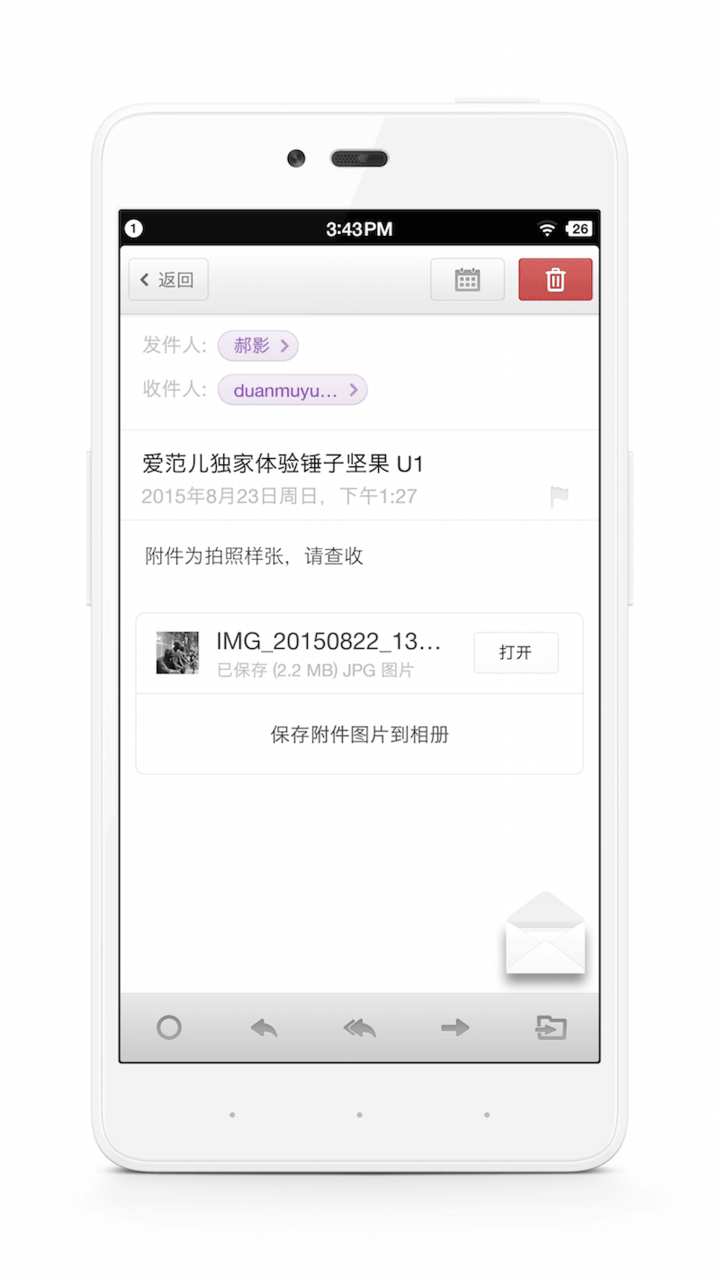The image size is (720, 1280).
Task: Tap the floating envelope icon
Action: click(x=545, y=935)
